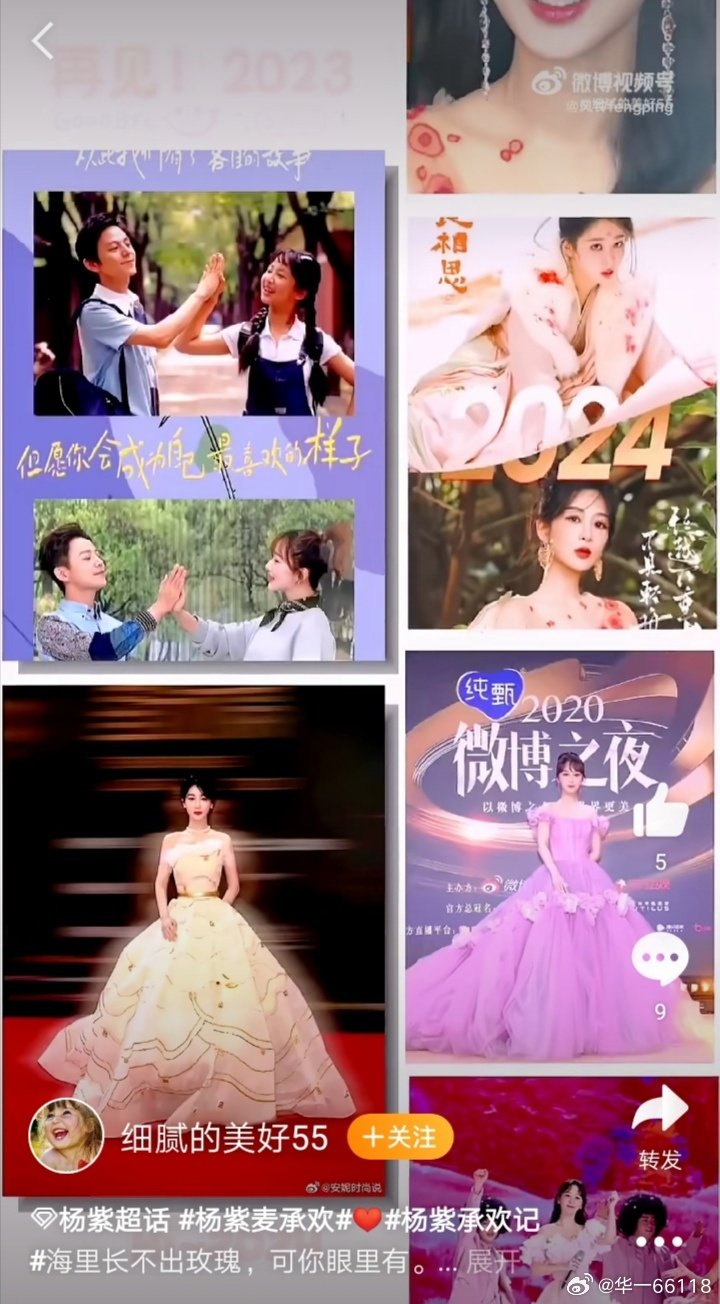Open the profile avatar of 细腻的美好55
Screen dimensions: 720x1304
[x=66, y=1136]
